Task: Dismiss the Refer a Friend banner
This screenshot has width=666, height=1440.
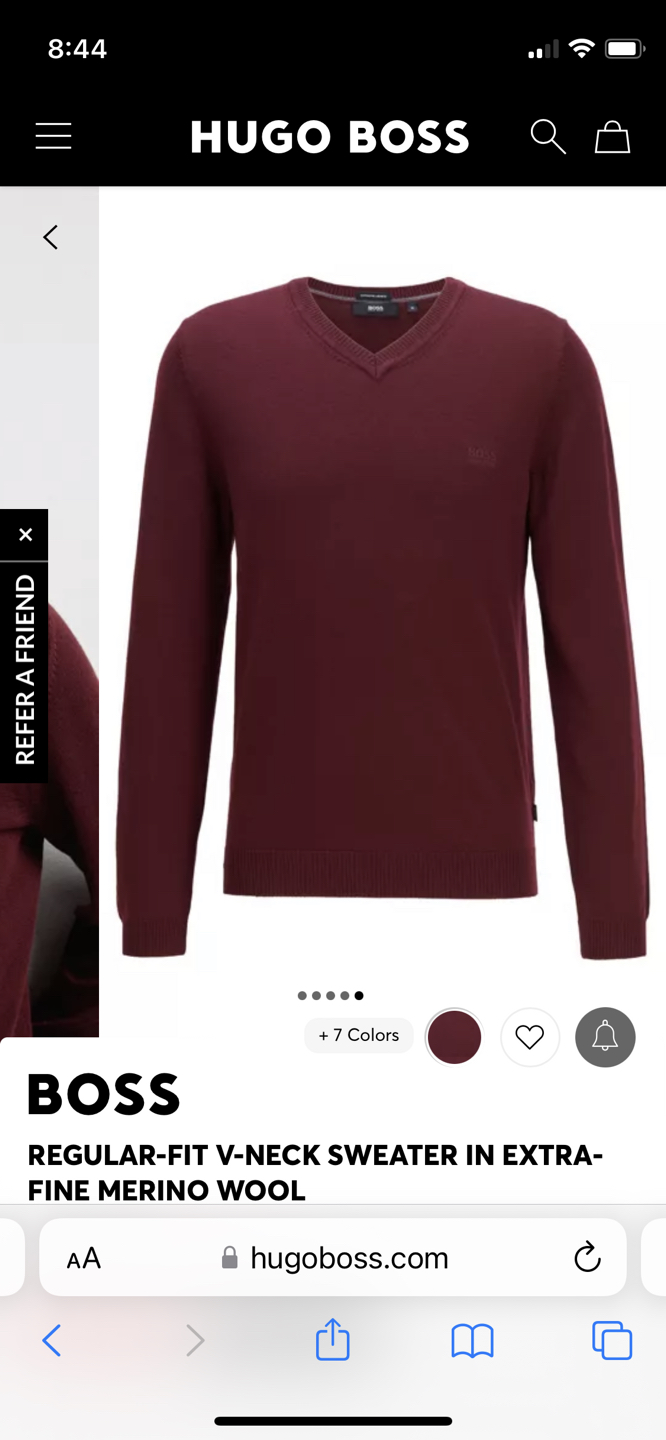Action: tap(25, 535)
